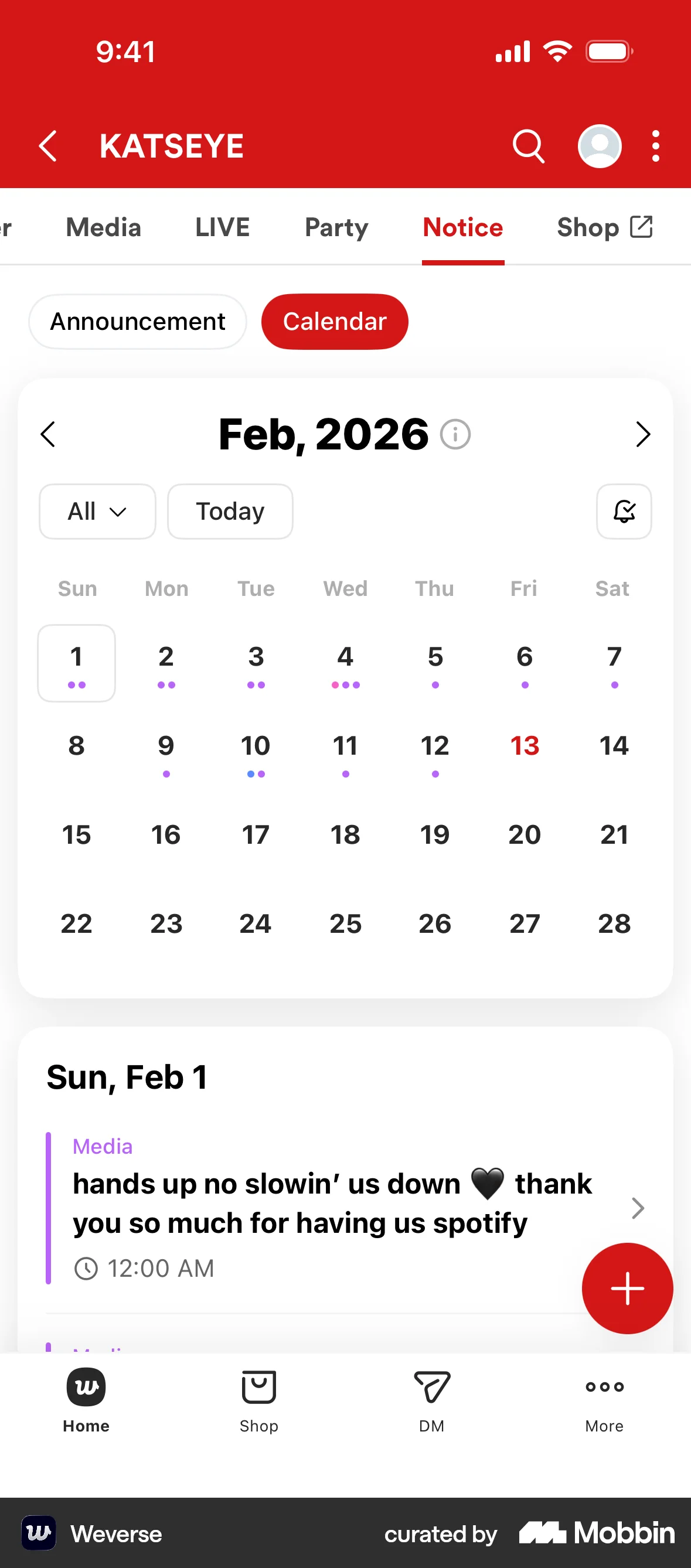The width and height of the screenshot is (691, 1568).
Task: Tap the calendar notification bell
Action: [624, 512]
